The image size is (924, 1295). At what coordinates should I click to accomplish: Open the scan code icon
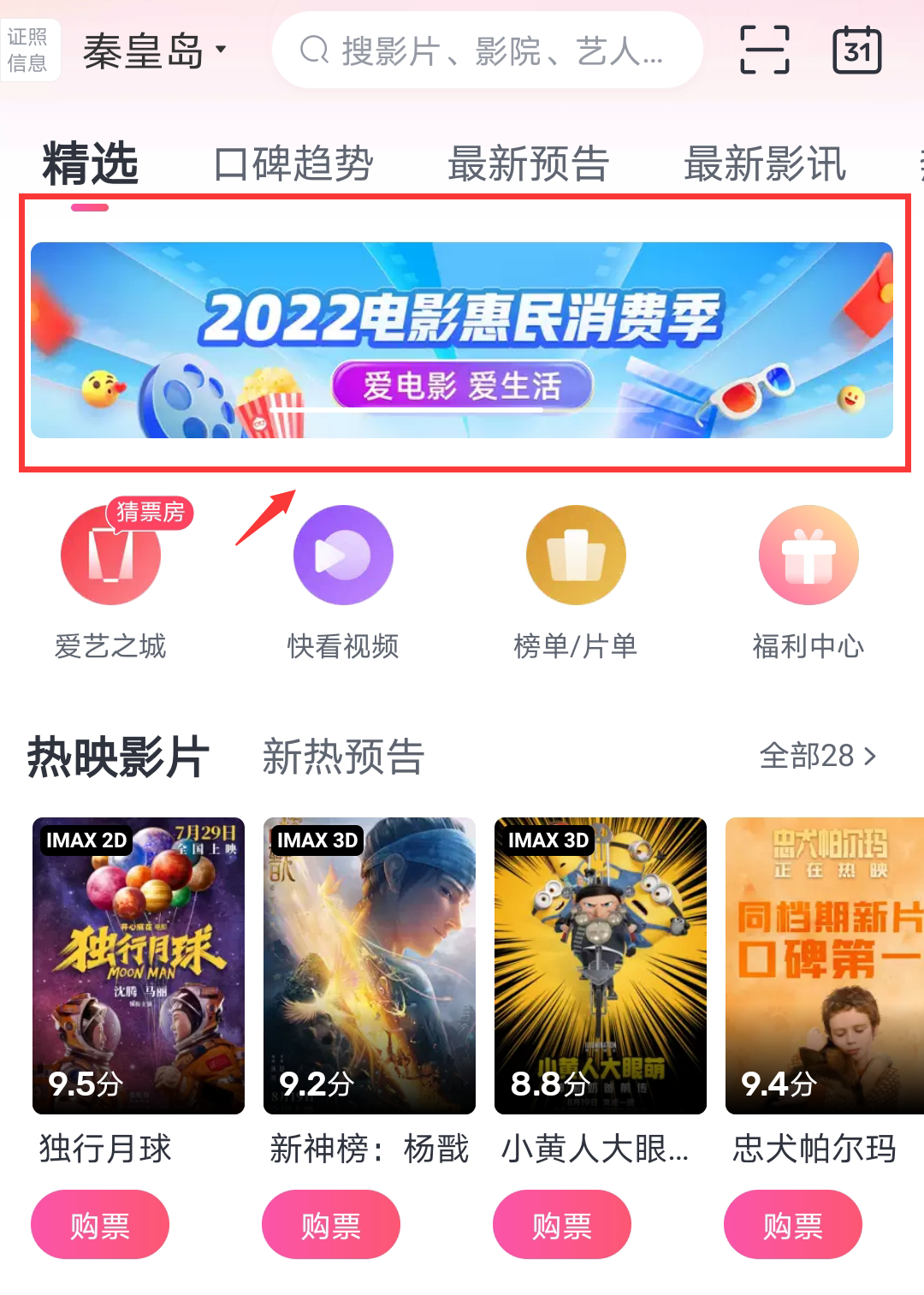(x=764, y=50)
